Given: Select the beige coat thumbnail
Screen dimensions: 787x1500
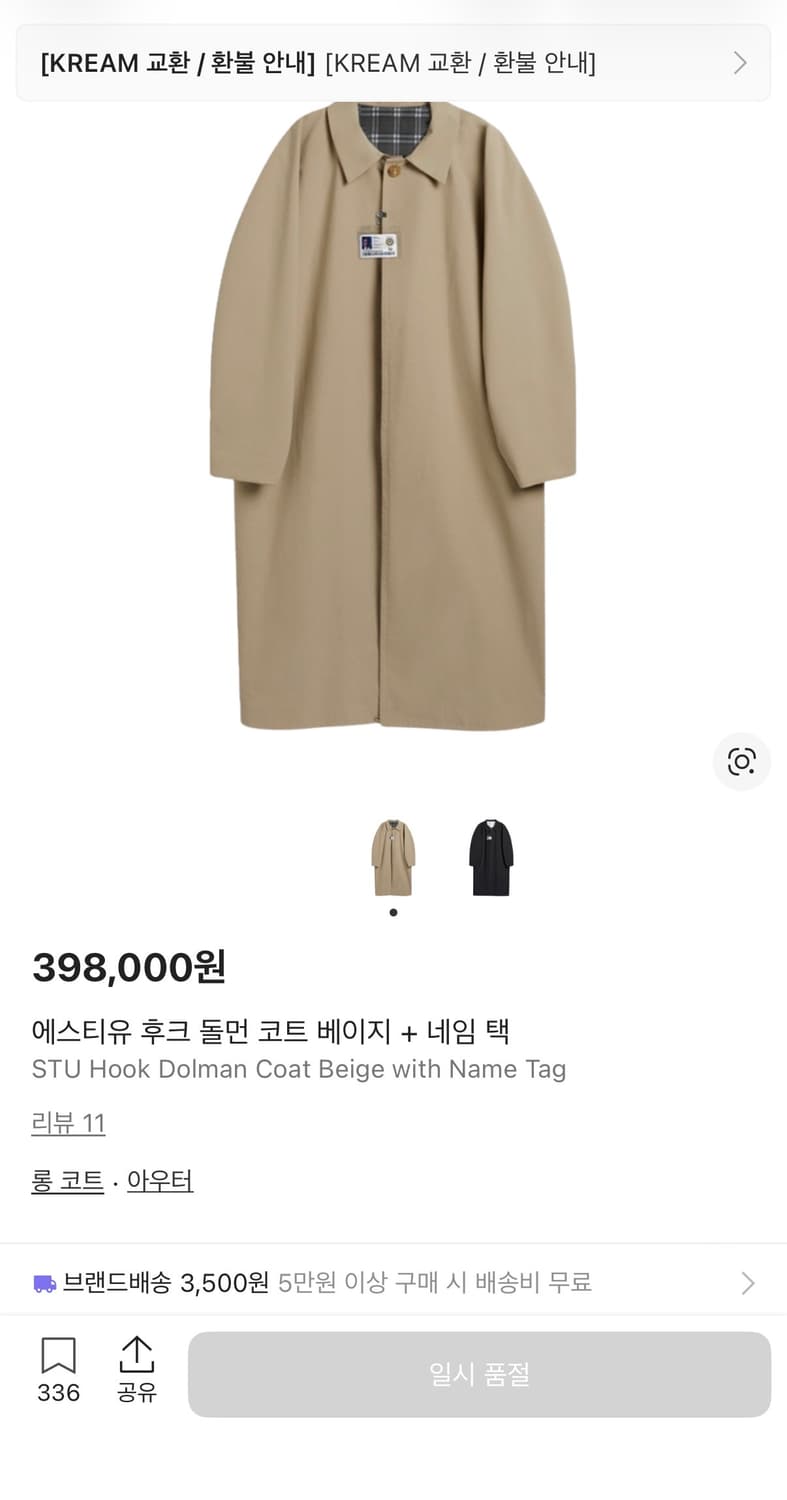Looking at the screenshot, I should point(393,857).
